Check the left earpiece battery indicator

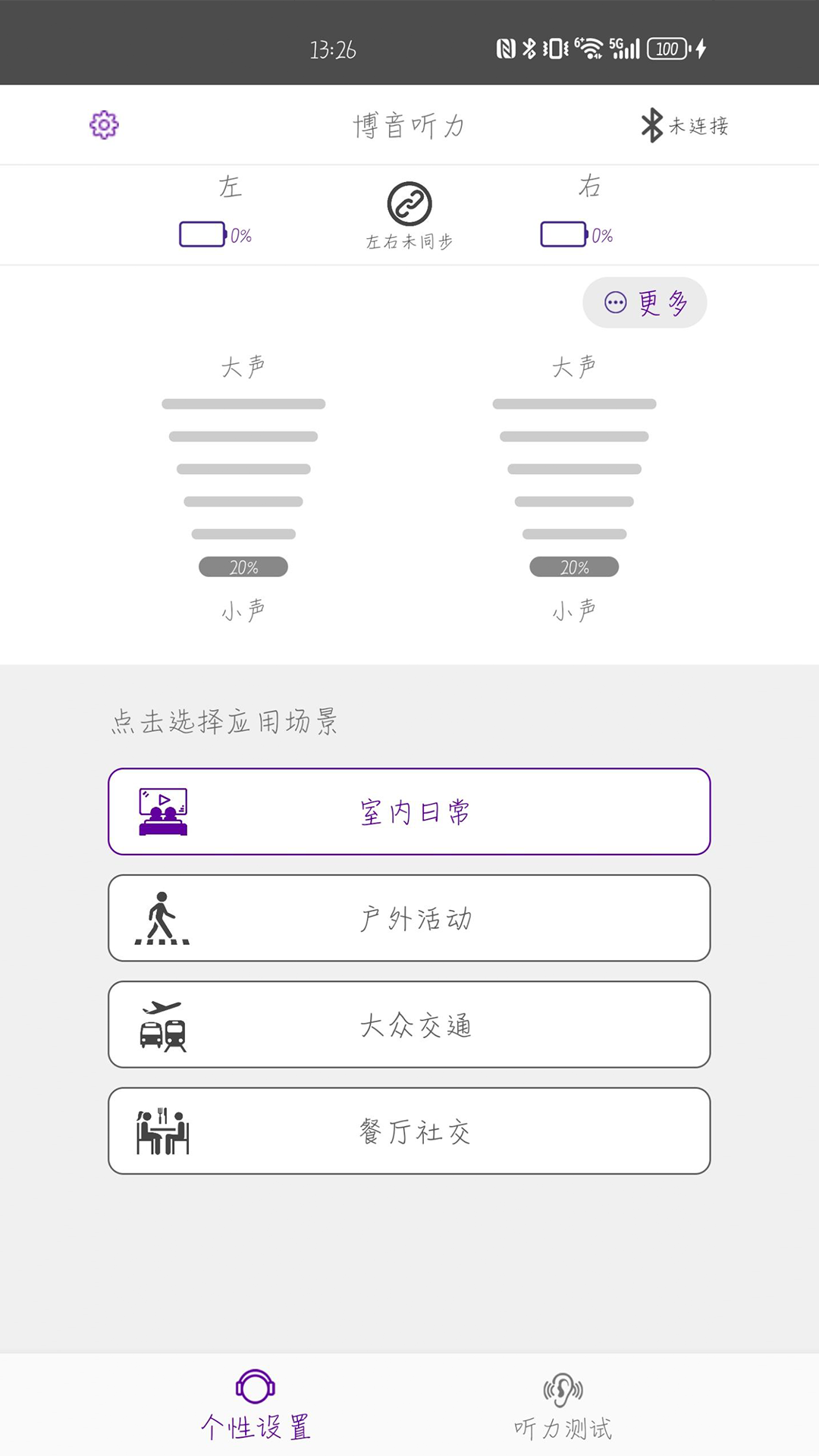coord(202,234)
